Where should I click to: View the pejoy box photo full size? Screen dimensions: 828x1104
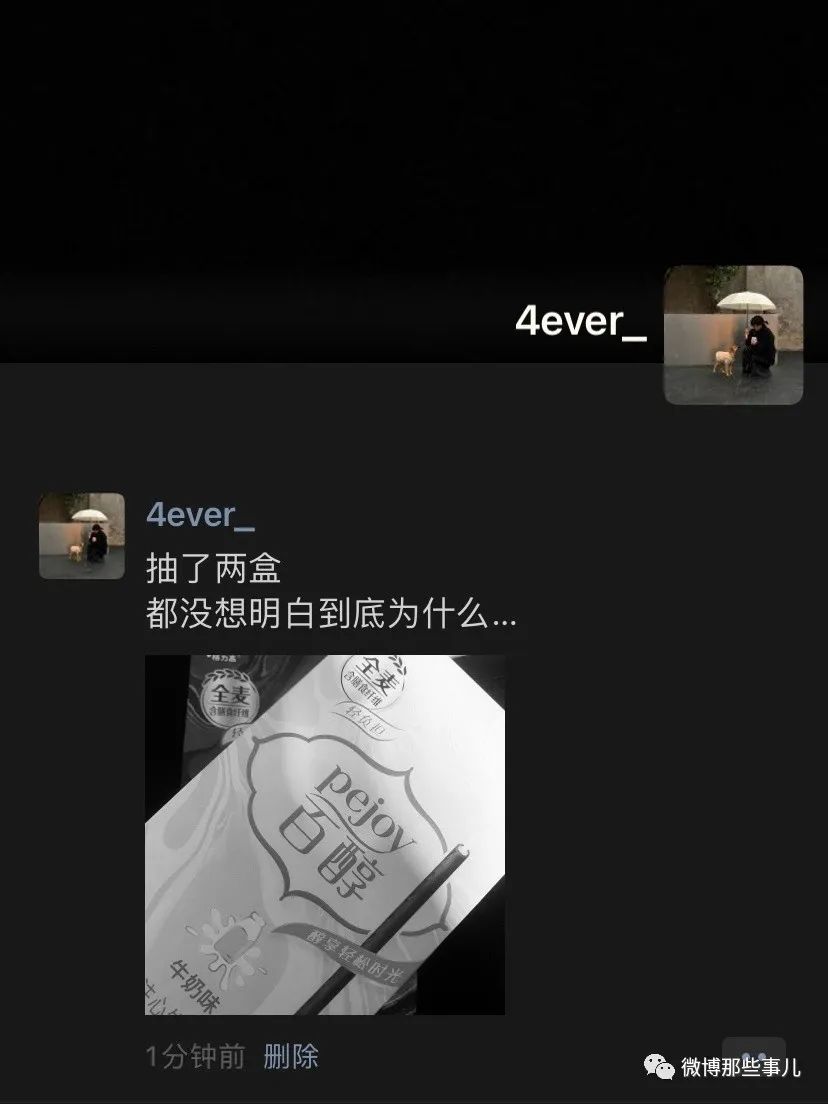(325, 834)
